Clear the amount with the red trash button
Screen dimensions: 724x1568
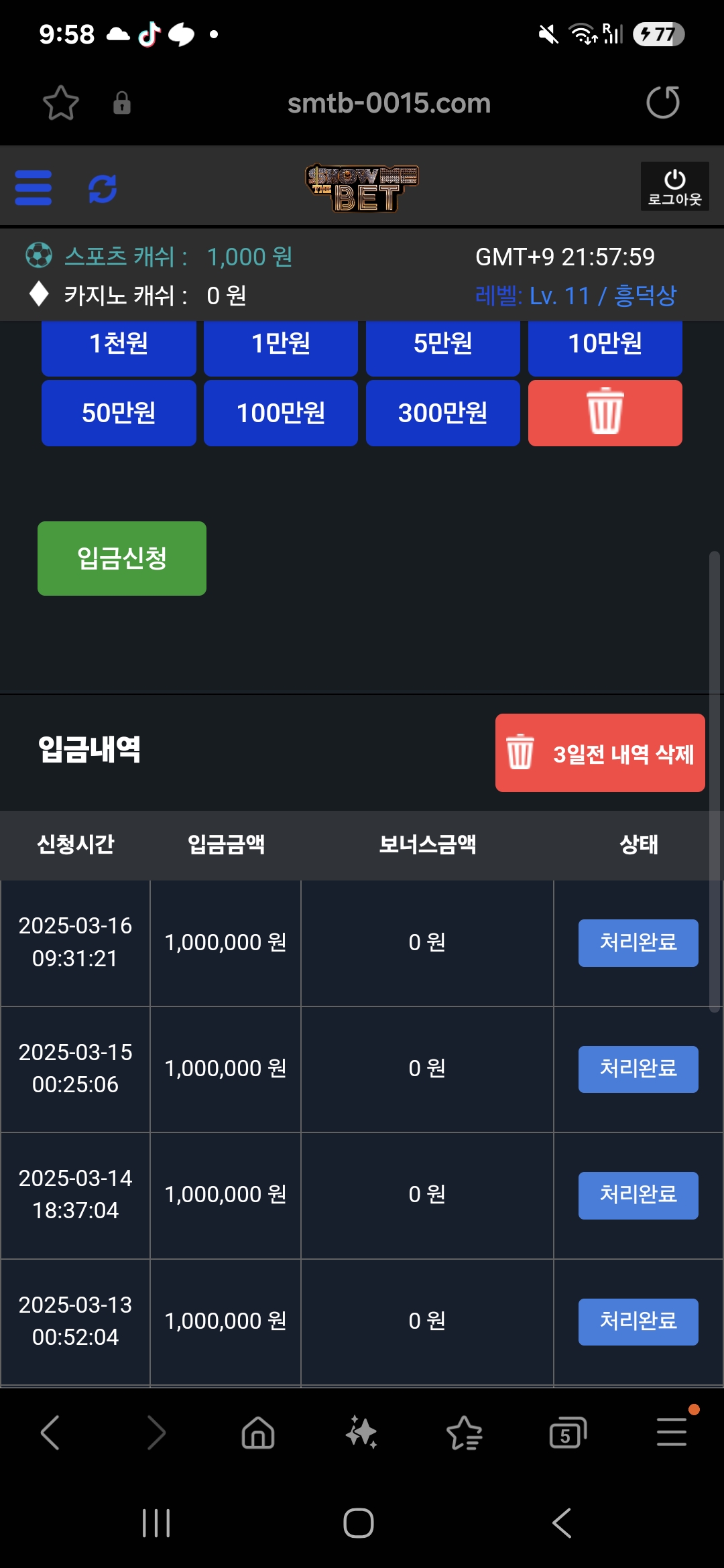point(605,413)
